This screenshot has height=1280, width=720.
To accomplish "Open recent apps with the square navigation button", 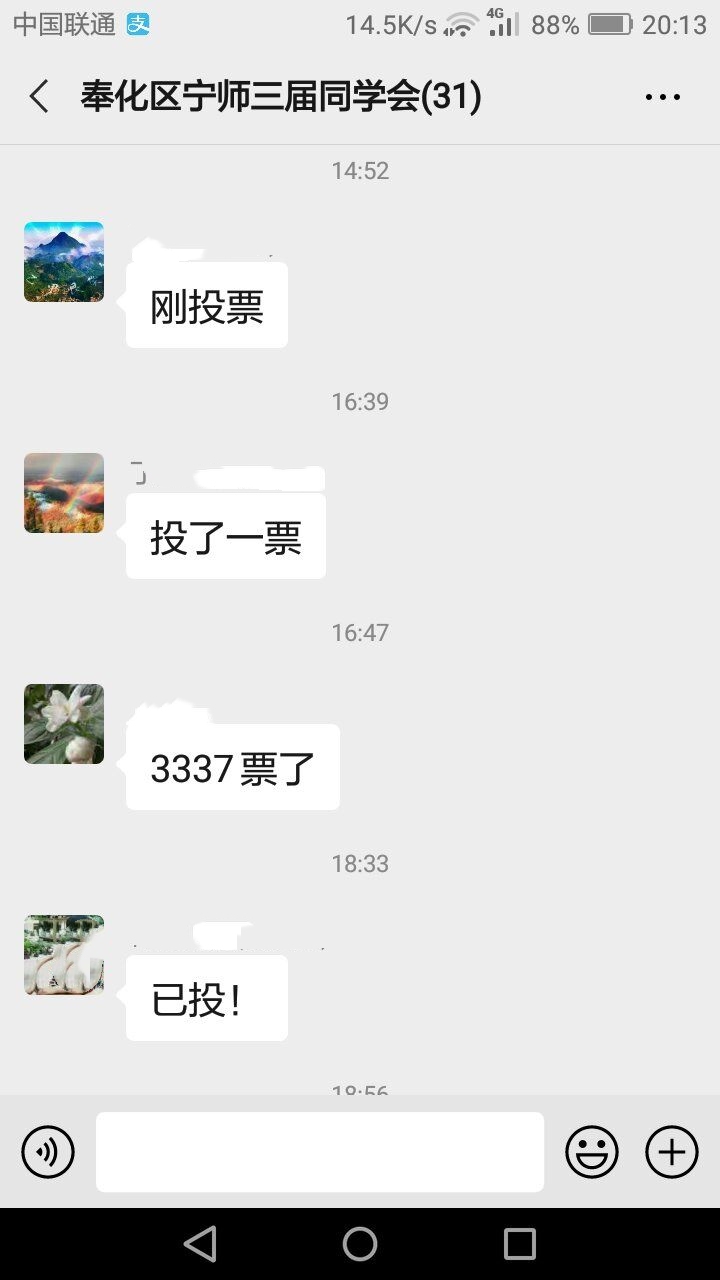I will pyautogui.click(x=519, y=1243).
